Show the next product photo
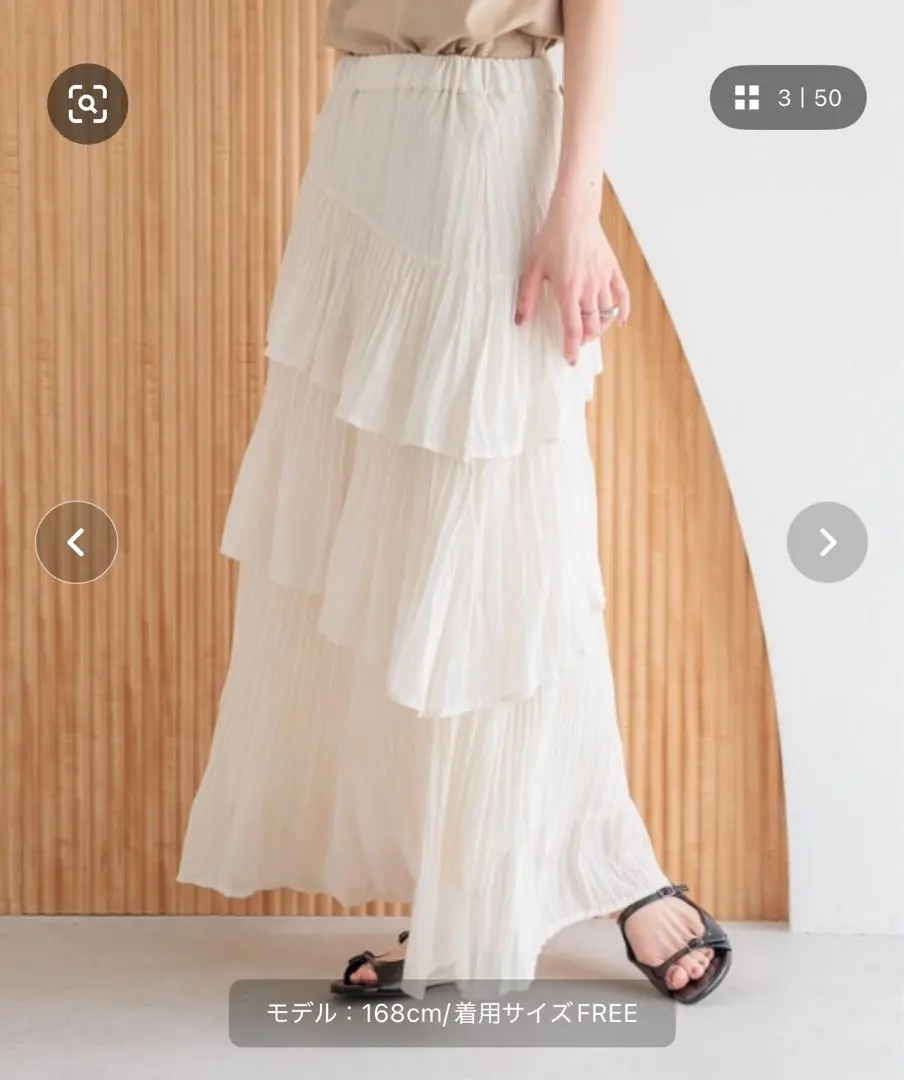 tap(827, 542)
